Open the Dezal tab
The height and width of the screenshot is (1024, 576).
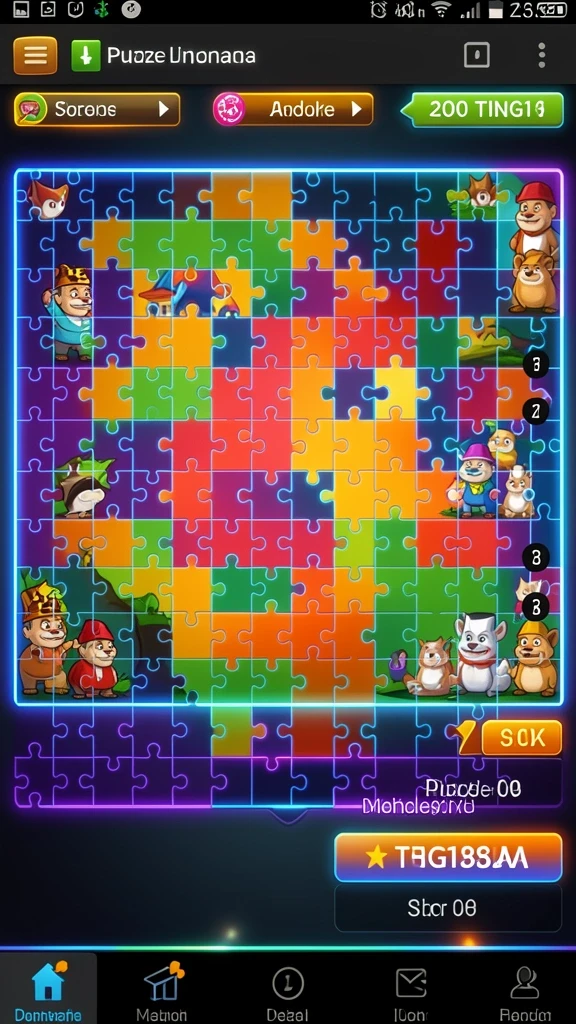(287, 989)
